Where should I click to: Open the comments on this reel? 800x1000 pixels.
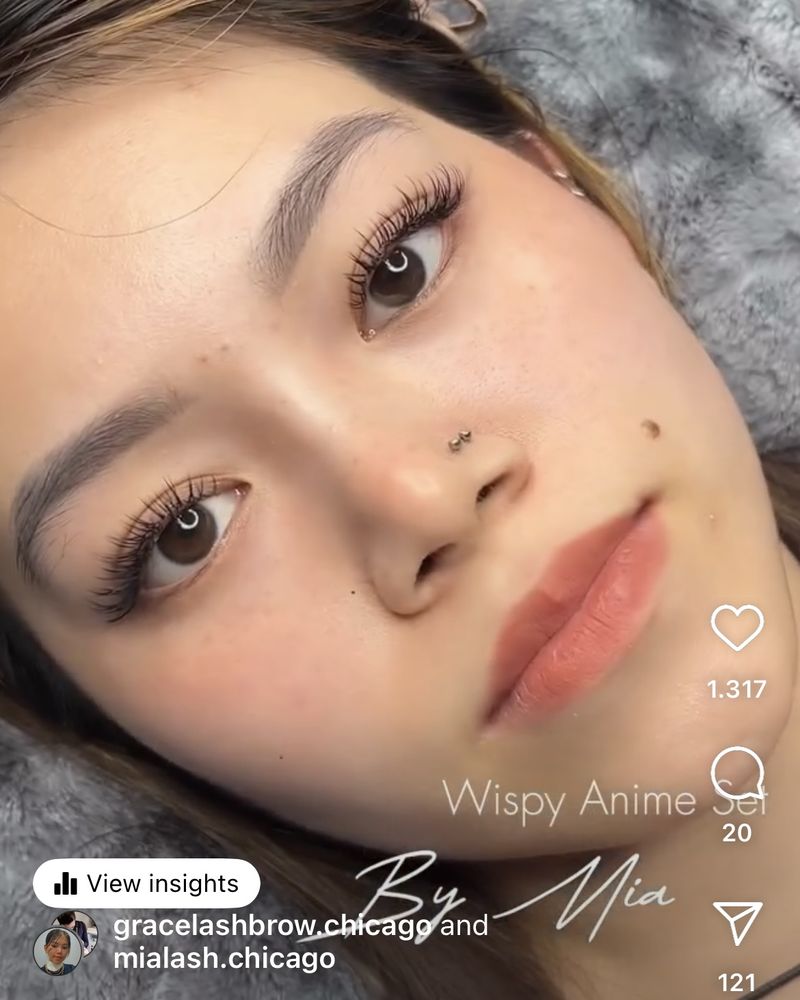[x=737, y=773]
